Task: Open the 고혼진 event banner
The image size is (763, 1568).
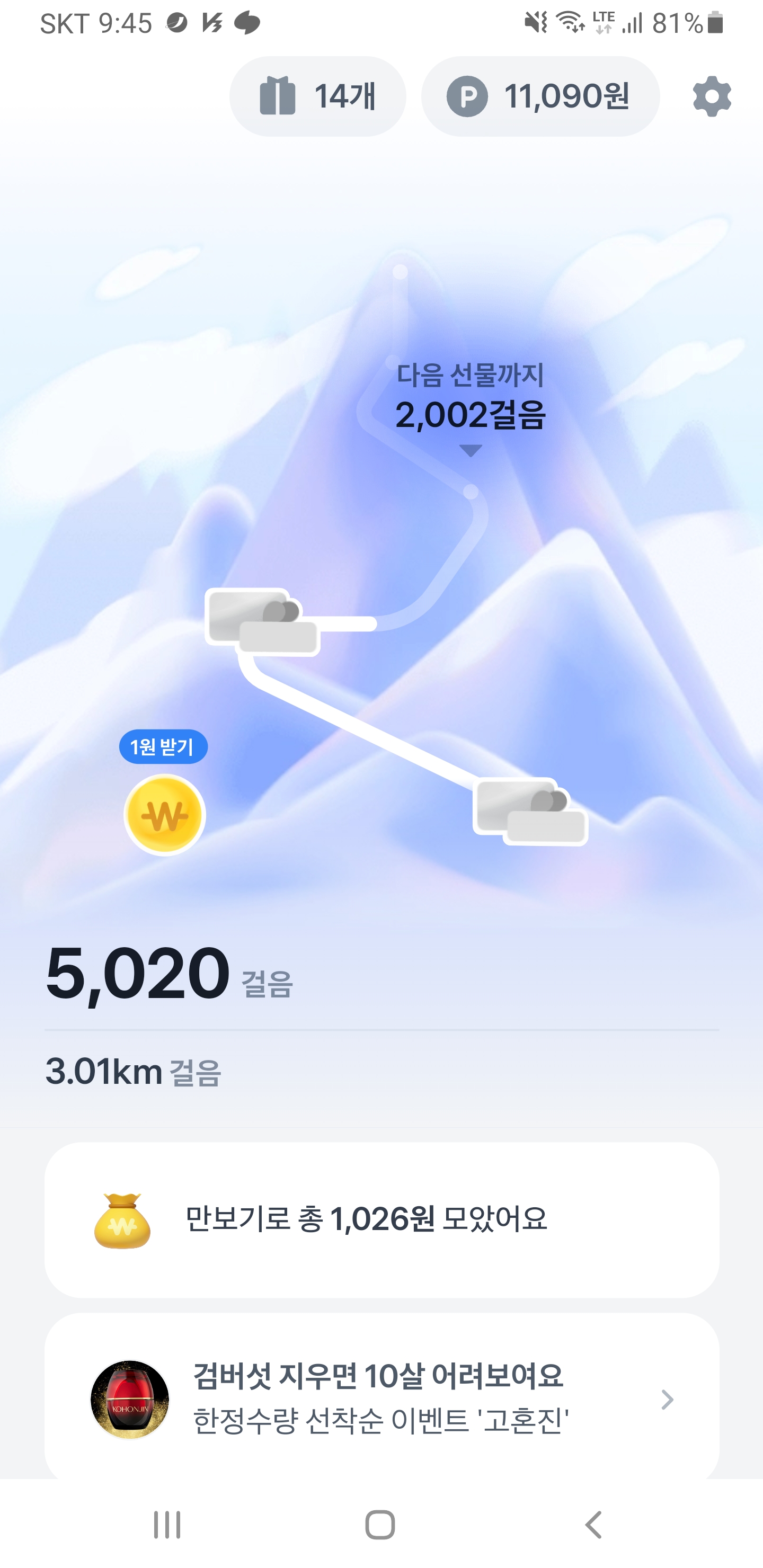Action: (382, 1399)
